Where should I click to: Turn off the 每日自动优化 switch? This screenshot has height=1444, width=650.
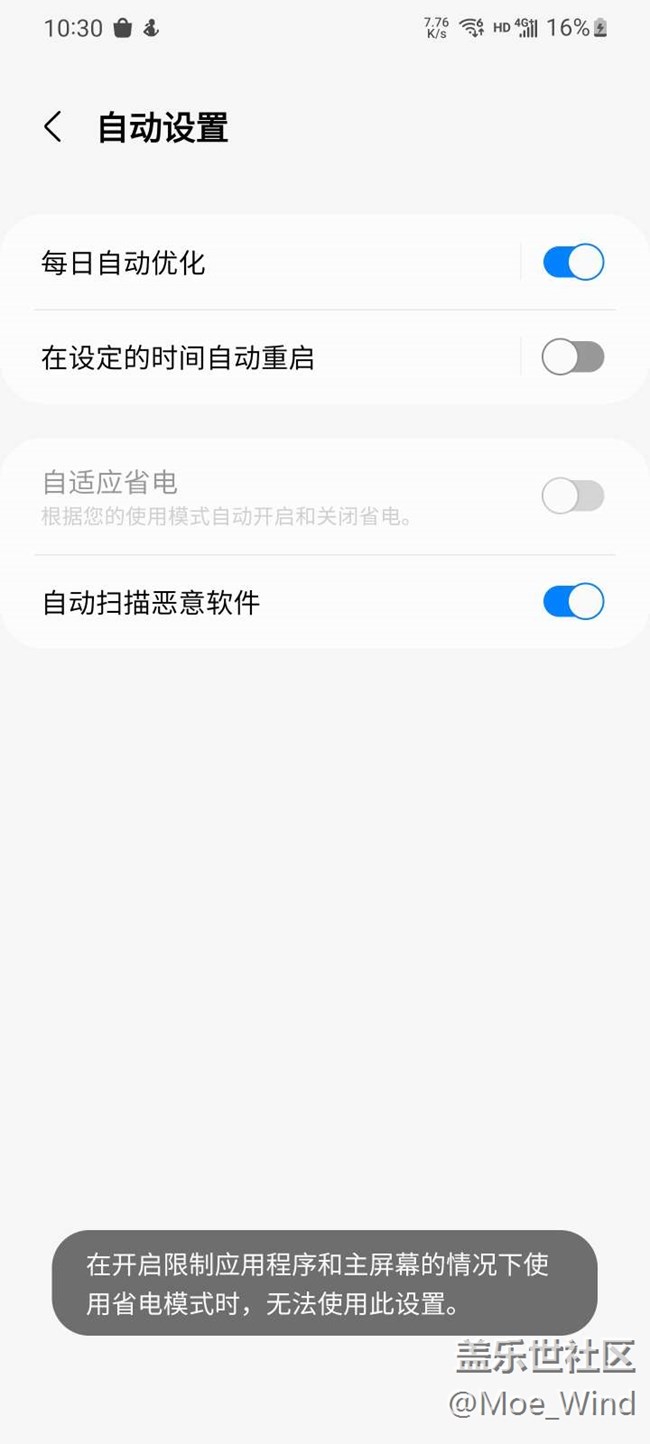pyautogui.click(x=573, y=262)
